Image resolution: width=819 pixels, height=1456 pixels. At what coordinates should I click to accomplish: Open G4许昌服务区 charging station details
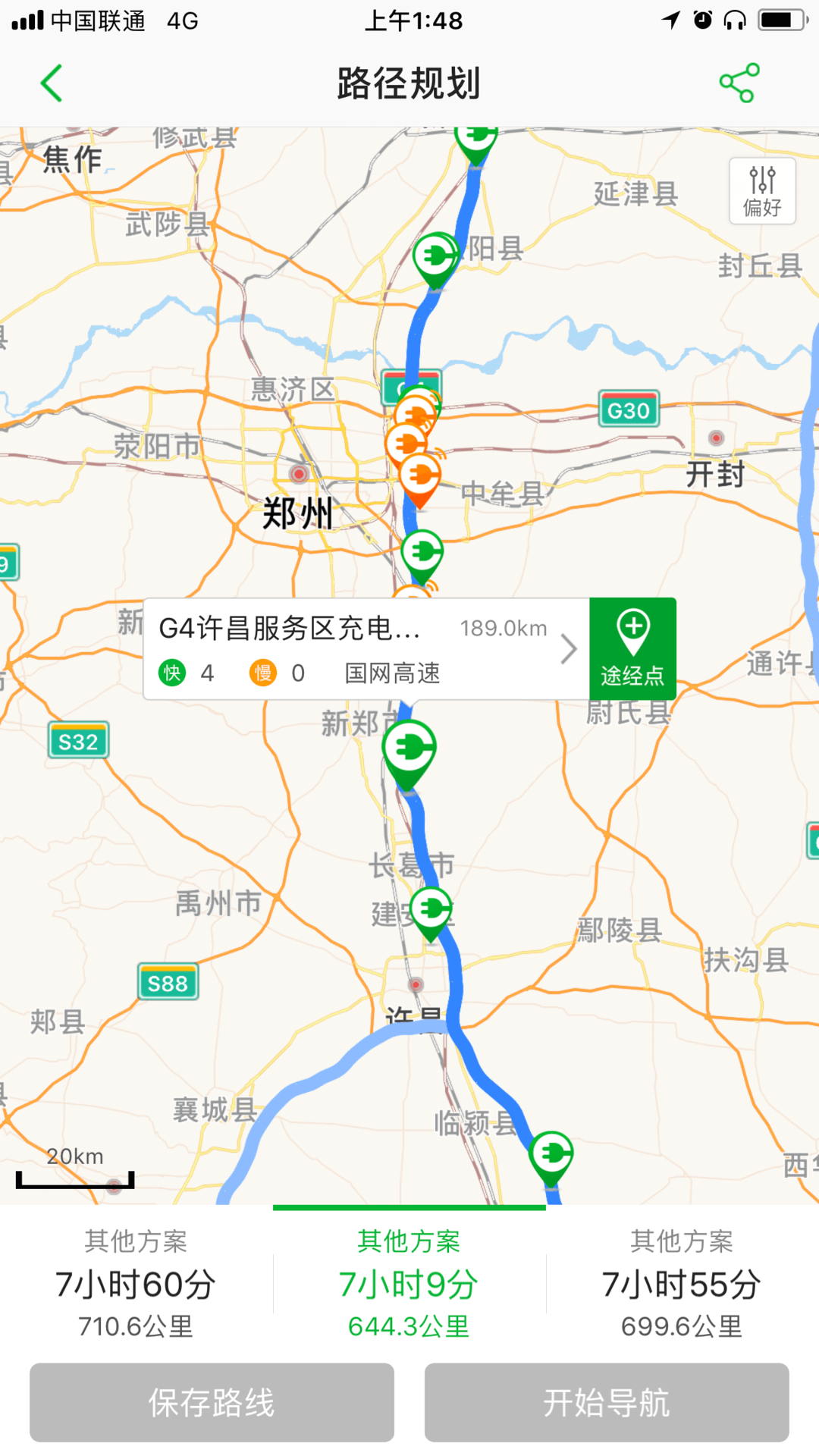tap(366, 649)
